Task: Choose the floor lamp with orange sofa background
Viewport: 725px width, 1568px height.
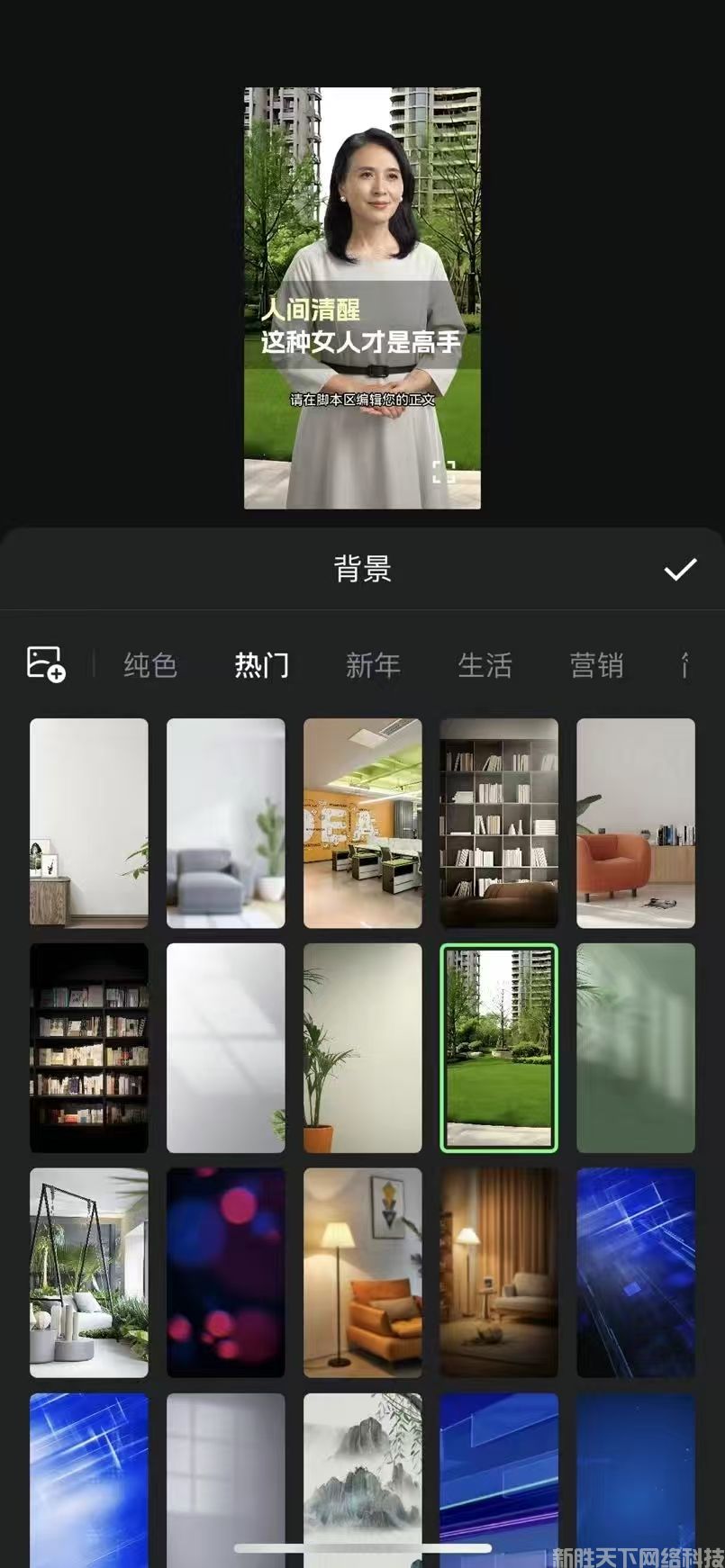Action: pos(362,1273)
